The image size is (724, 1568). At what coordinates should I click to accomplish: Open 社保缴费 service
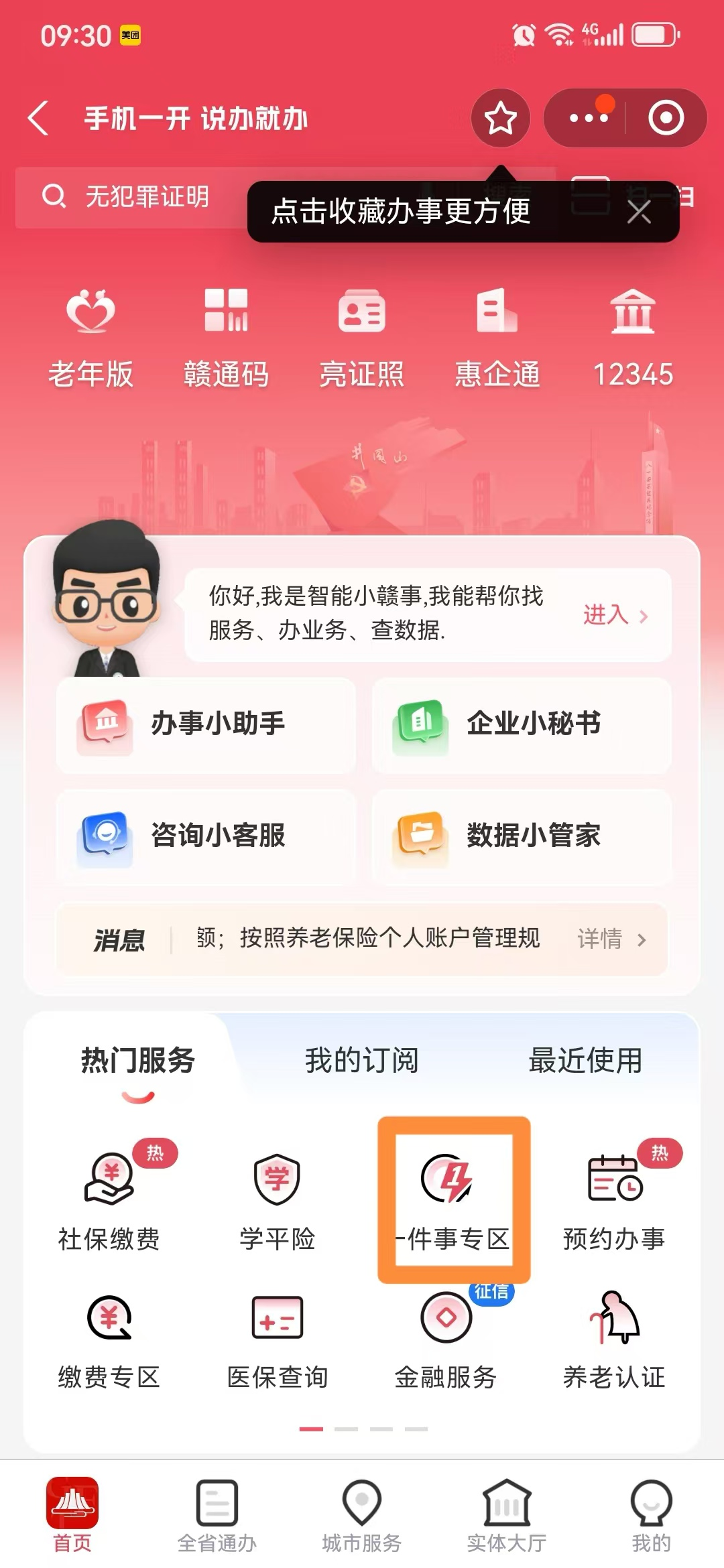click(x=109, y=1199)
